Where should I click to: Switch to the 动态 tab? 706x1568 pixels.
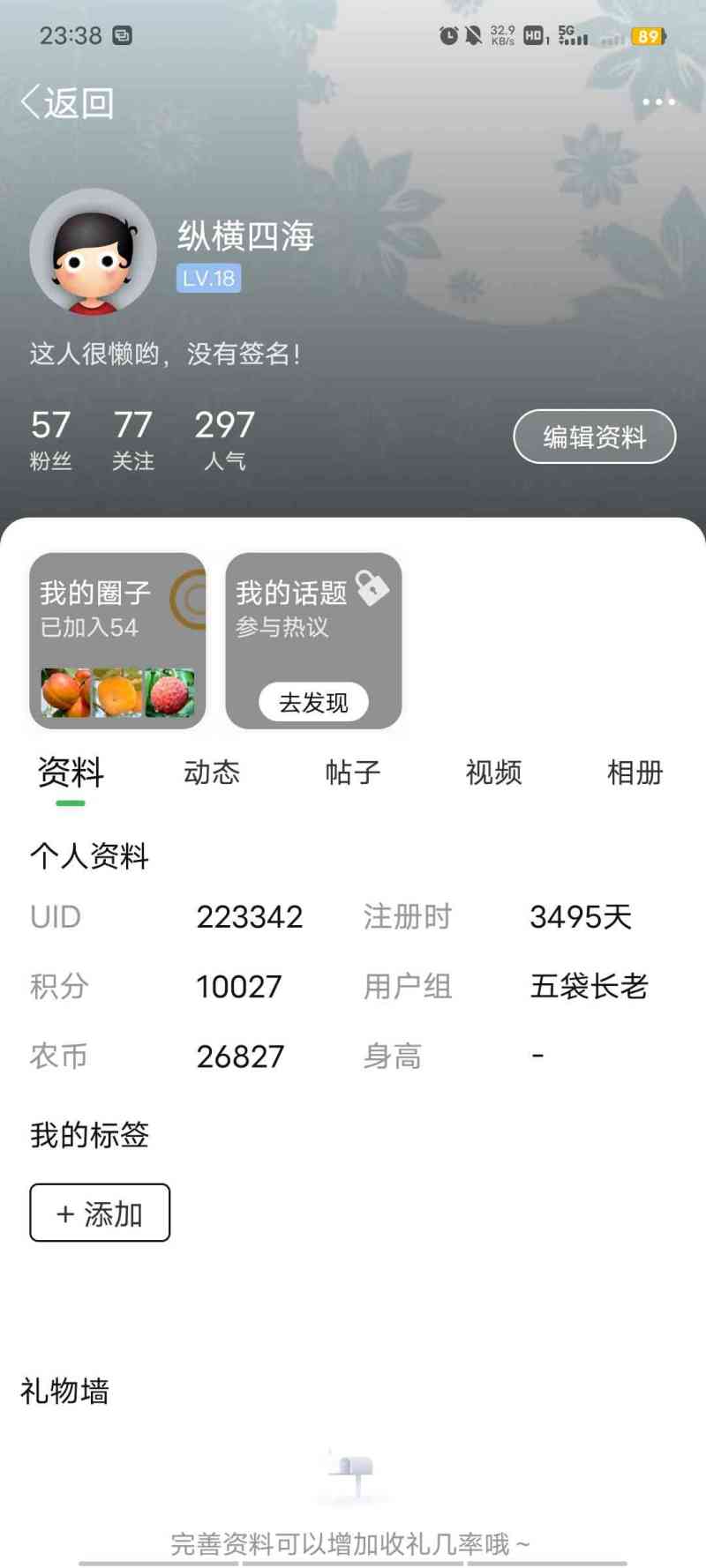212,773
